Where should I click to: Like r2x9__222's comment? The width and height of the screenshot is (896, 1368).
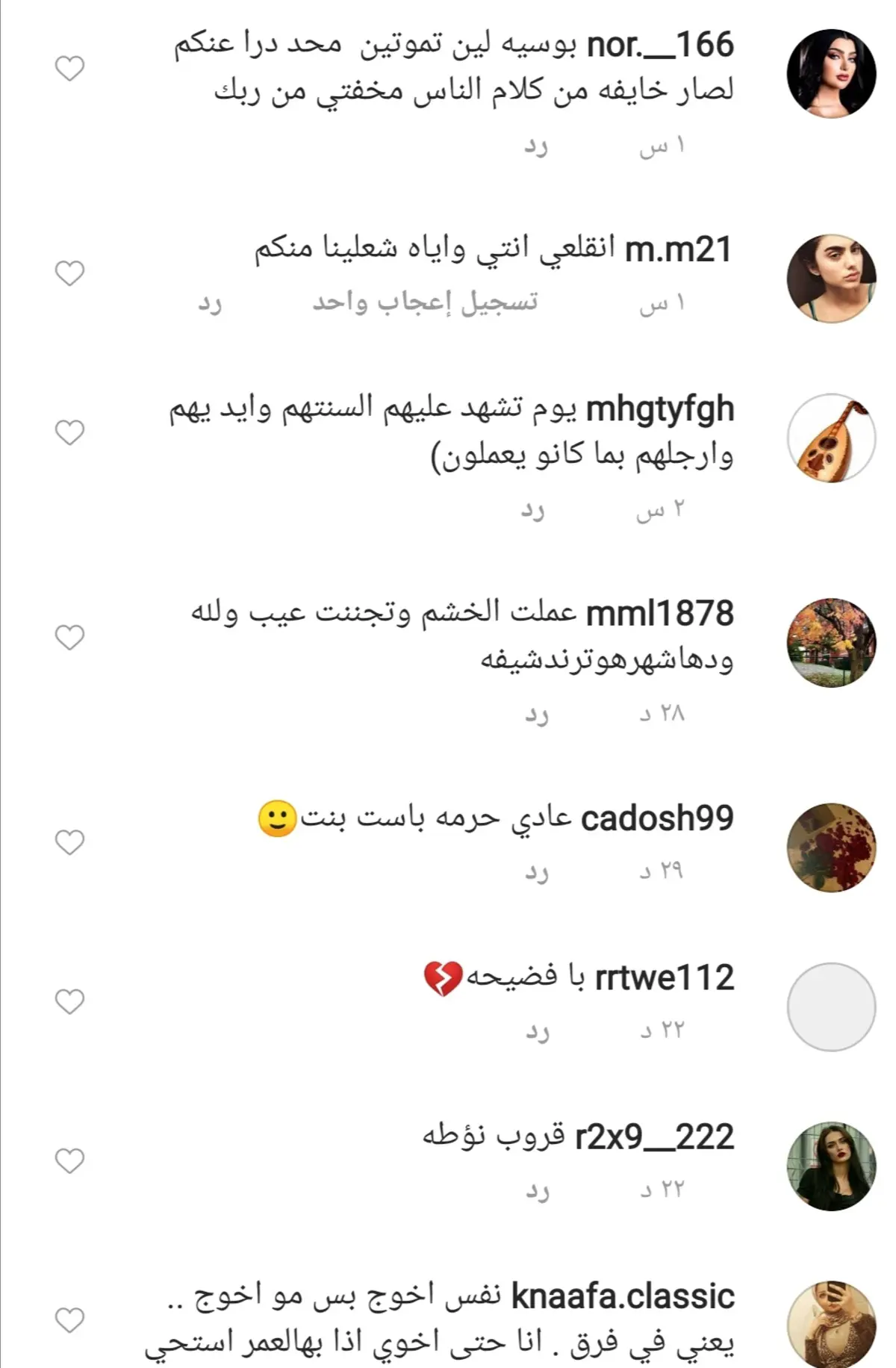point(70,1160)
